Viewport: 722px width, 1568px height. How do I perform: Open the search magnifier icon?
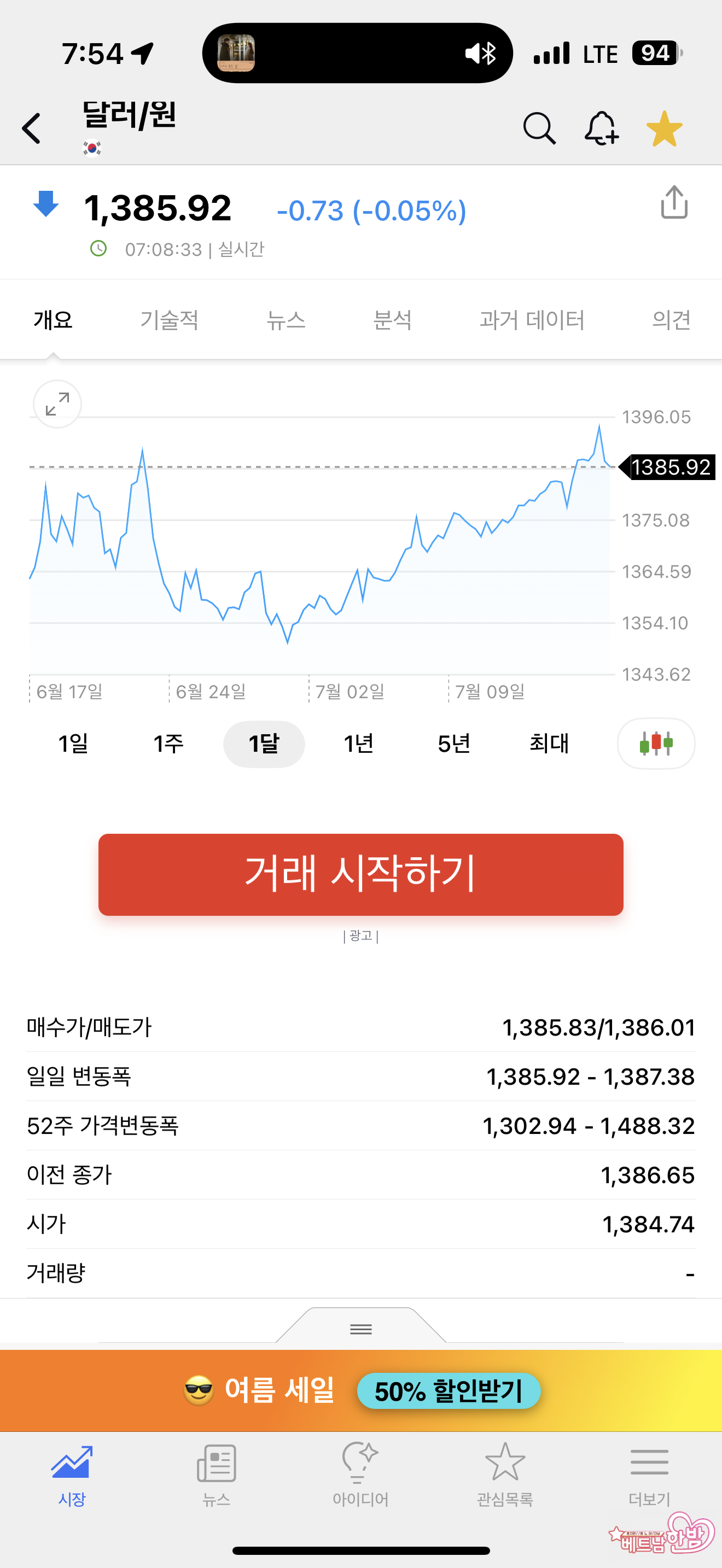[x=539, y=128]
